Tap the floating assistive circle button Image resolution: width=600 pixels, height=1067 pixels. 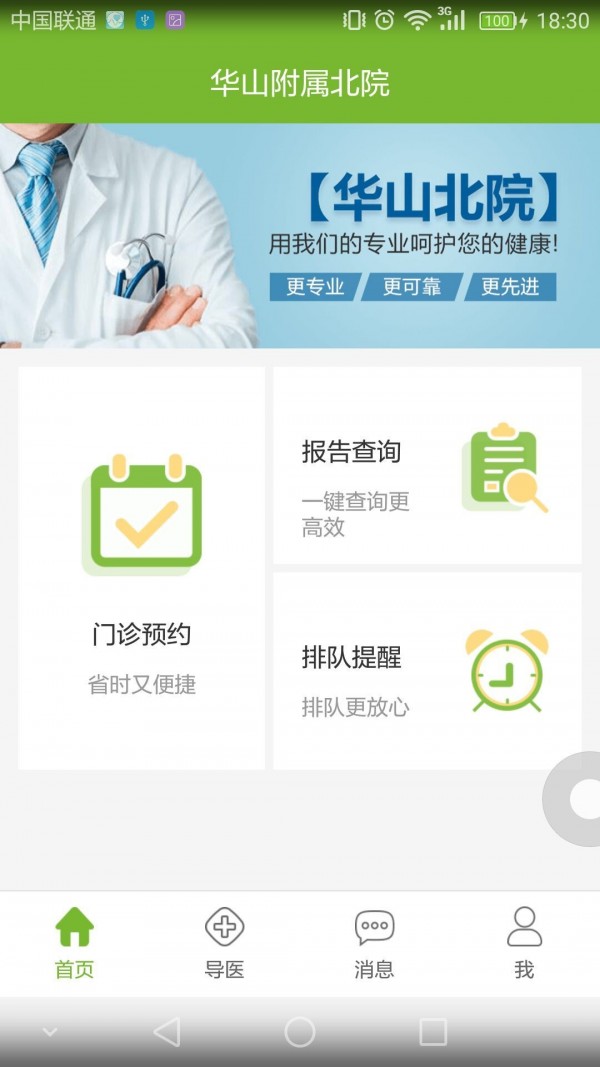[x=578, y=799]
